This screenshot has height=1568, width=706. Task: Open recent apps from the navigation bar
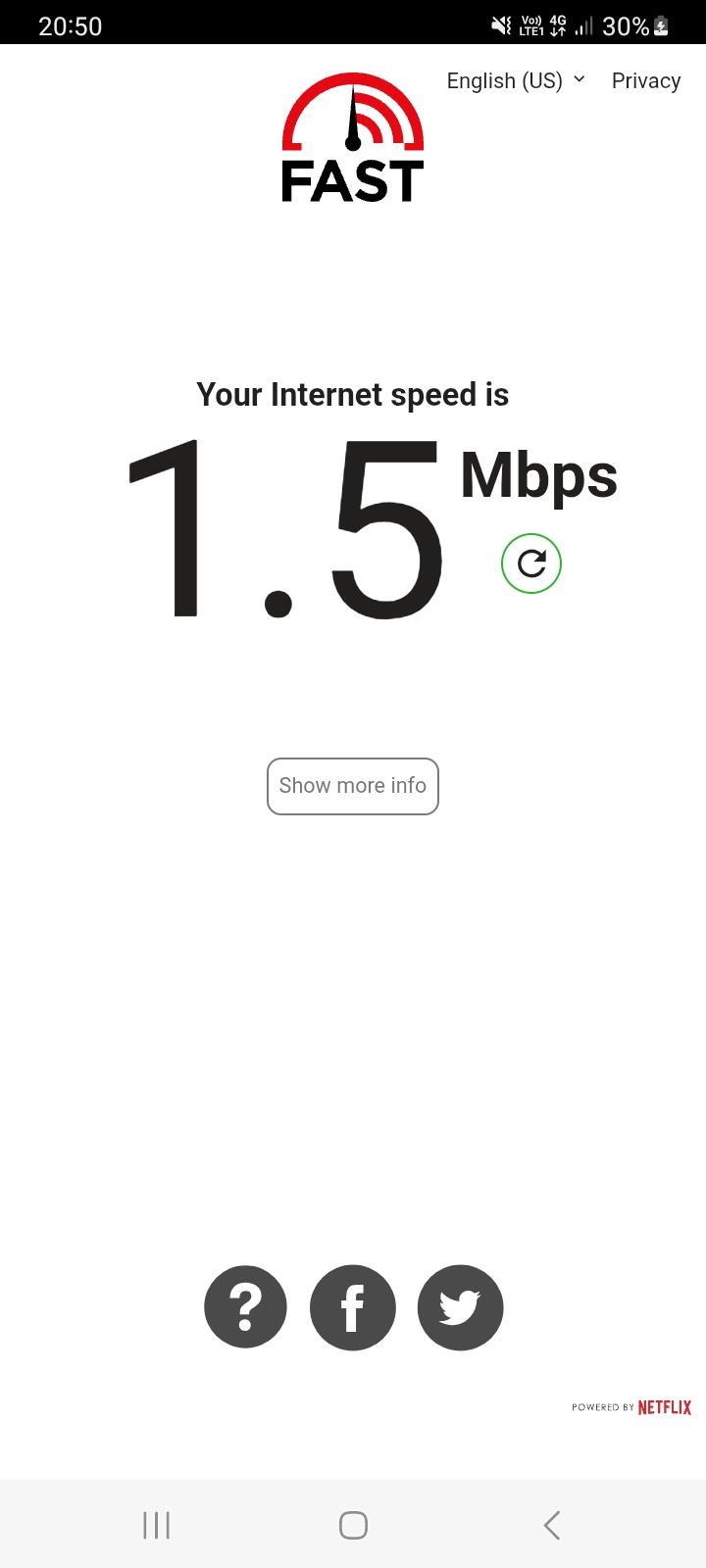click(157, 1525)
